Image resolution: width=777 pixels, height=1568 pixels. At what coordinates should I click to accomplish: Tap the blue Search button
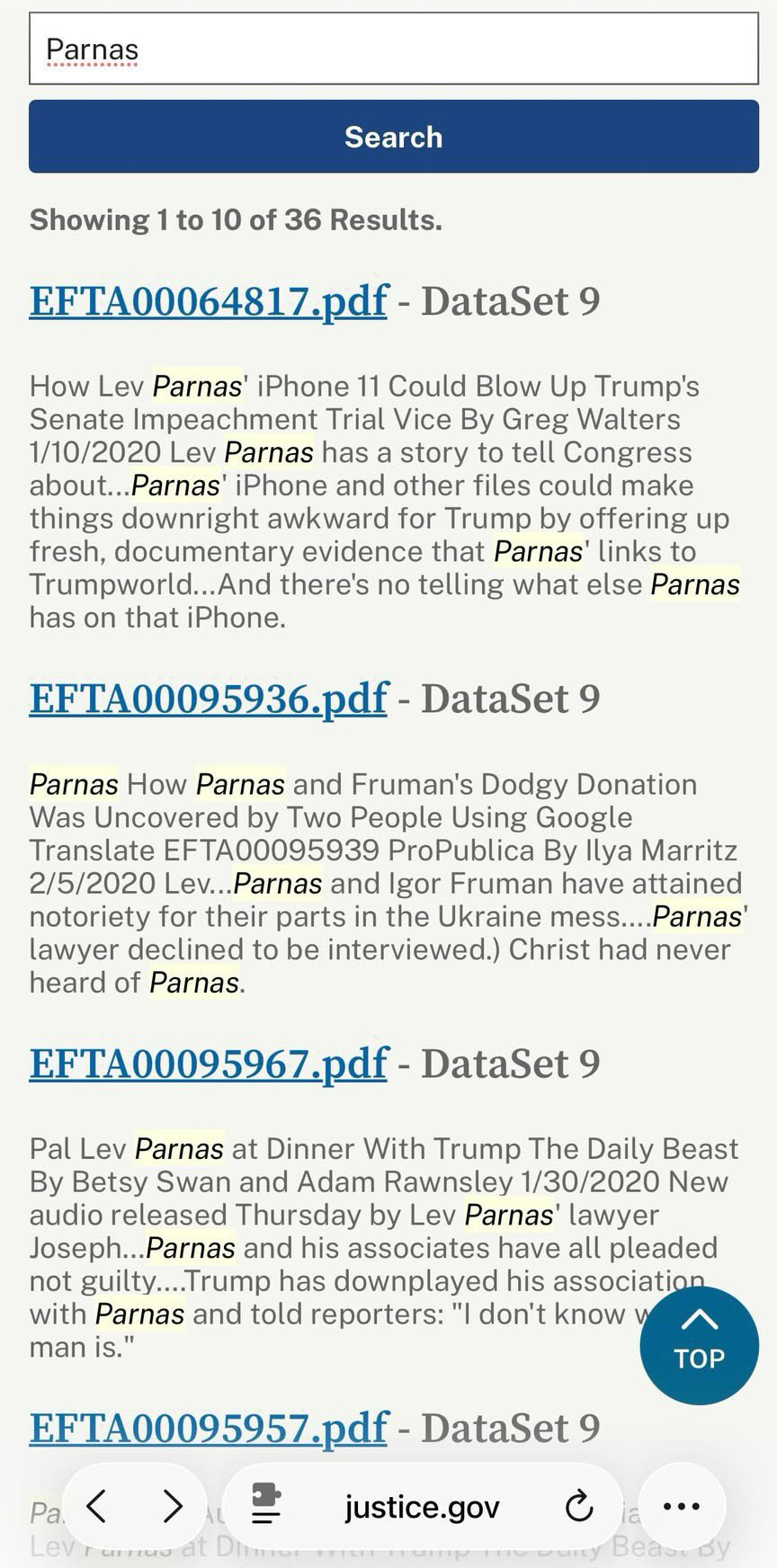[393, 137]
